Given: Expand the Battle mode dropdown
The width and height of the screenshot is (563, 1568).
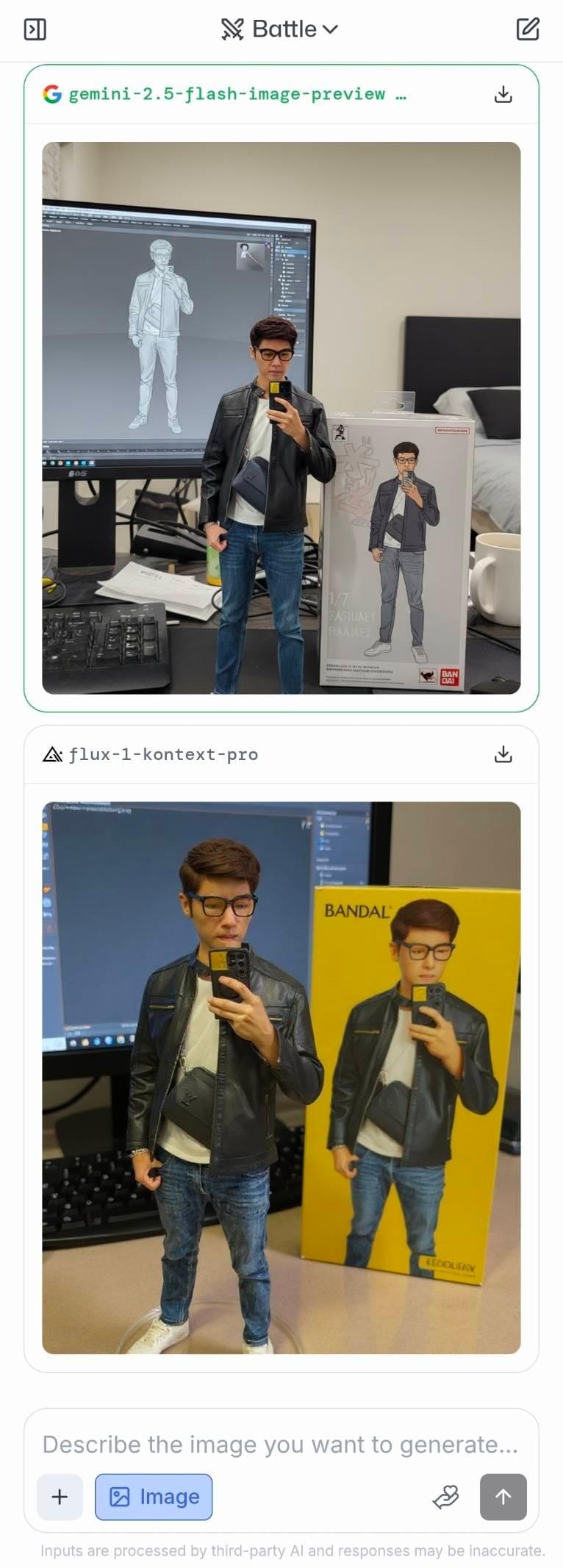Looking at the screenshot, I should 280,29.
